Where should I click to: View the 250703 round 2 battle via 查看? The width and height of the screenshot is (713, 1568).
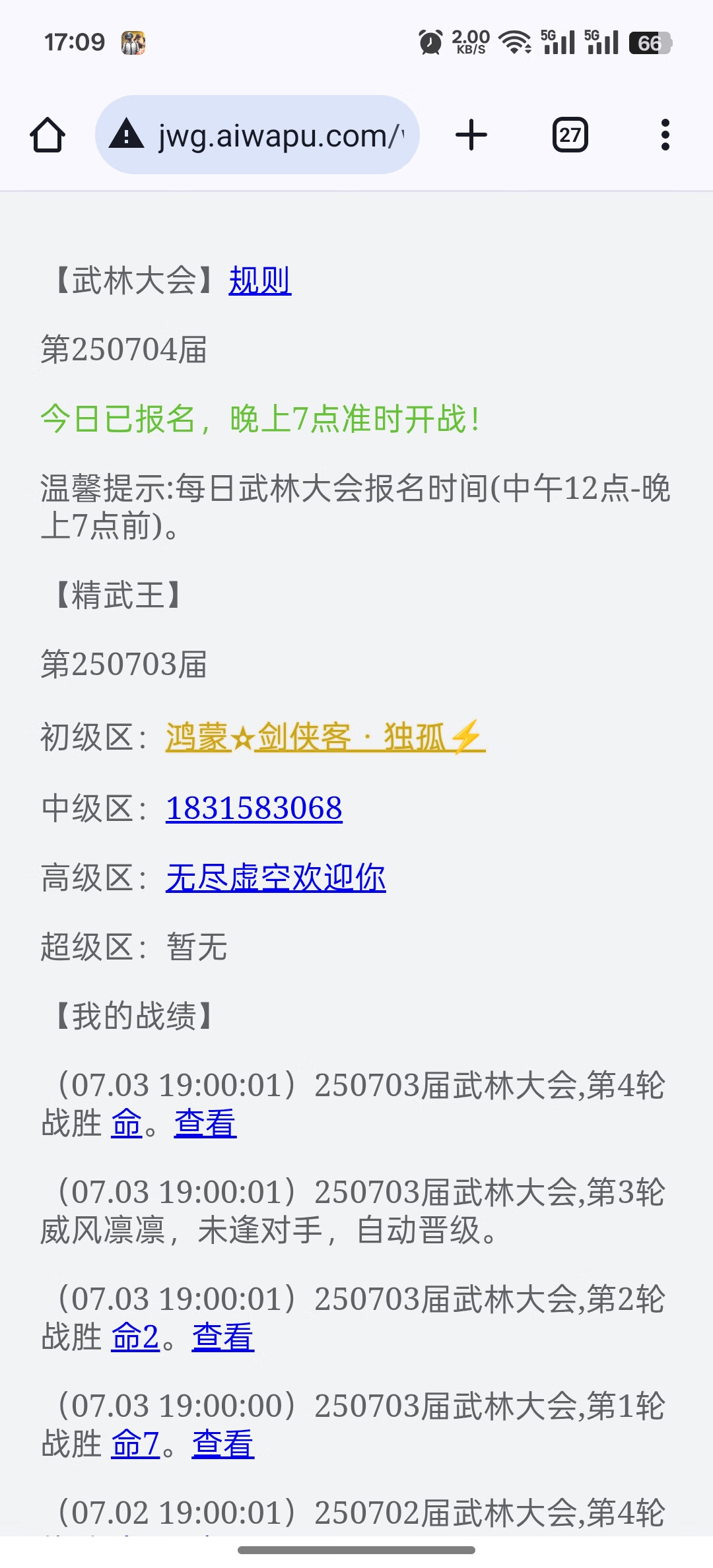click(x=223, y=1337)
